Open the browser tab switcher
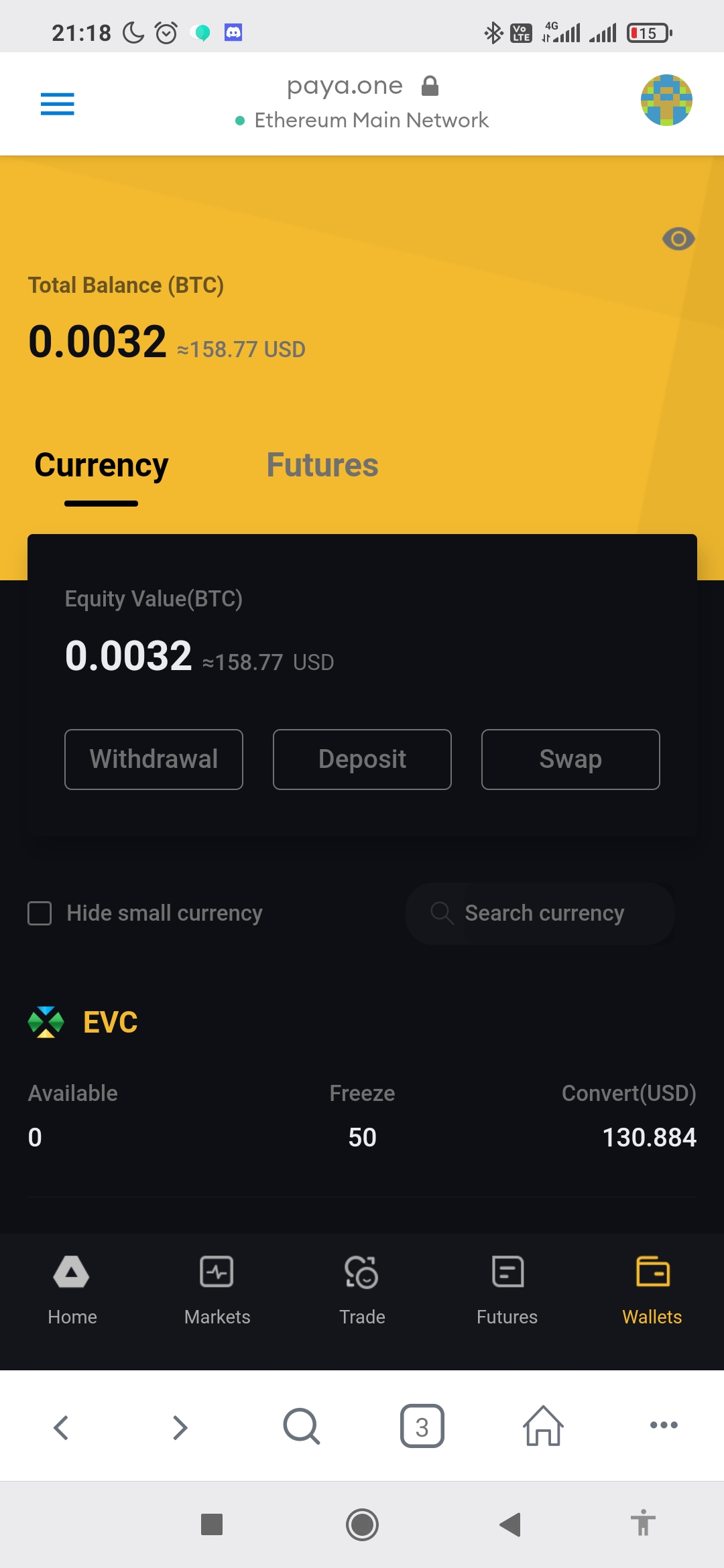 point(422,1426)
